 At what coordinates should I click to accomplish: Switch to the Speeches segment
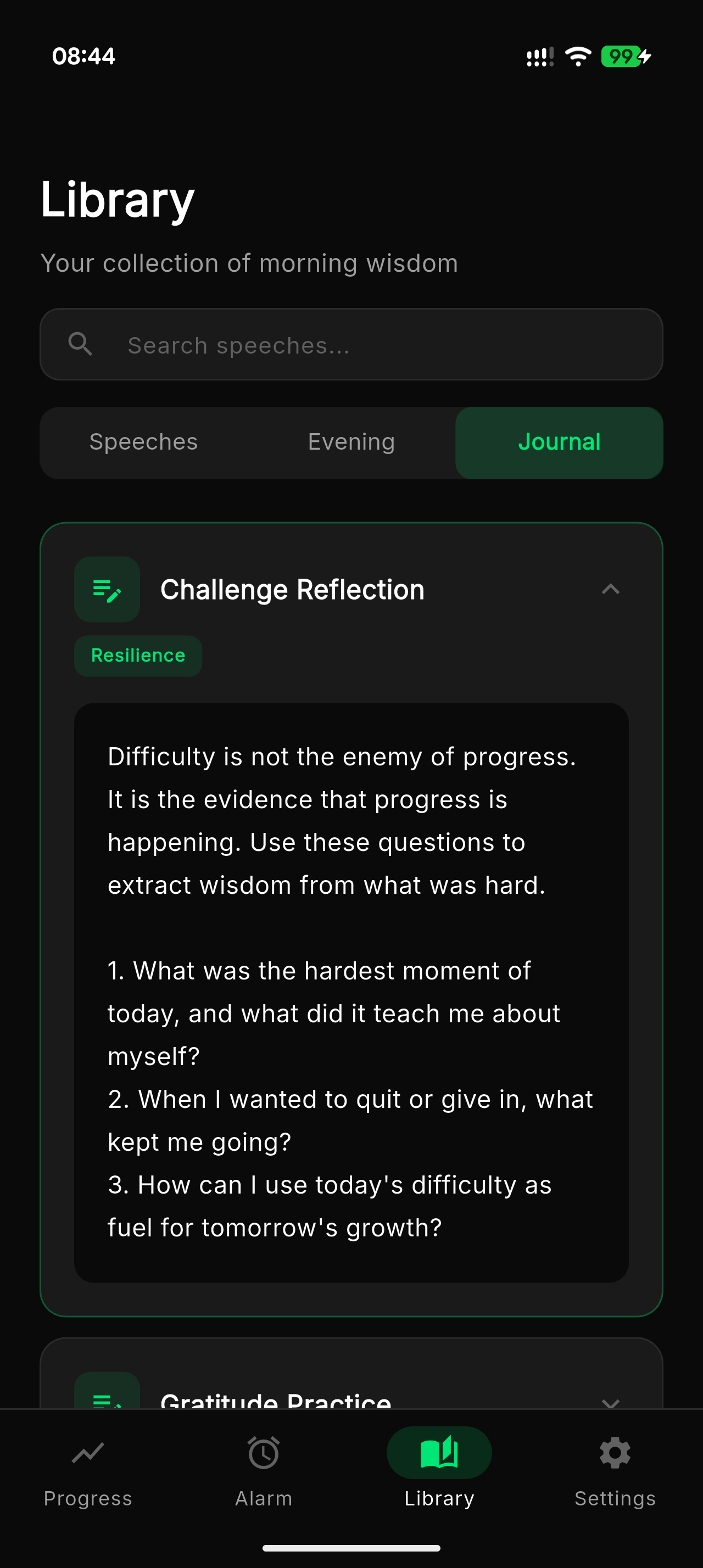[144, 443]
